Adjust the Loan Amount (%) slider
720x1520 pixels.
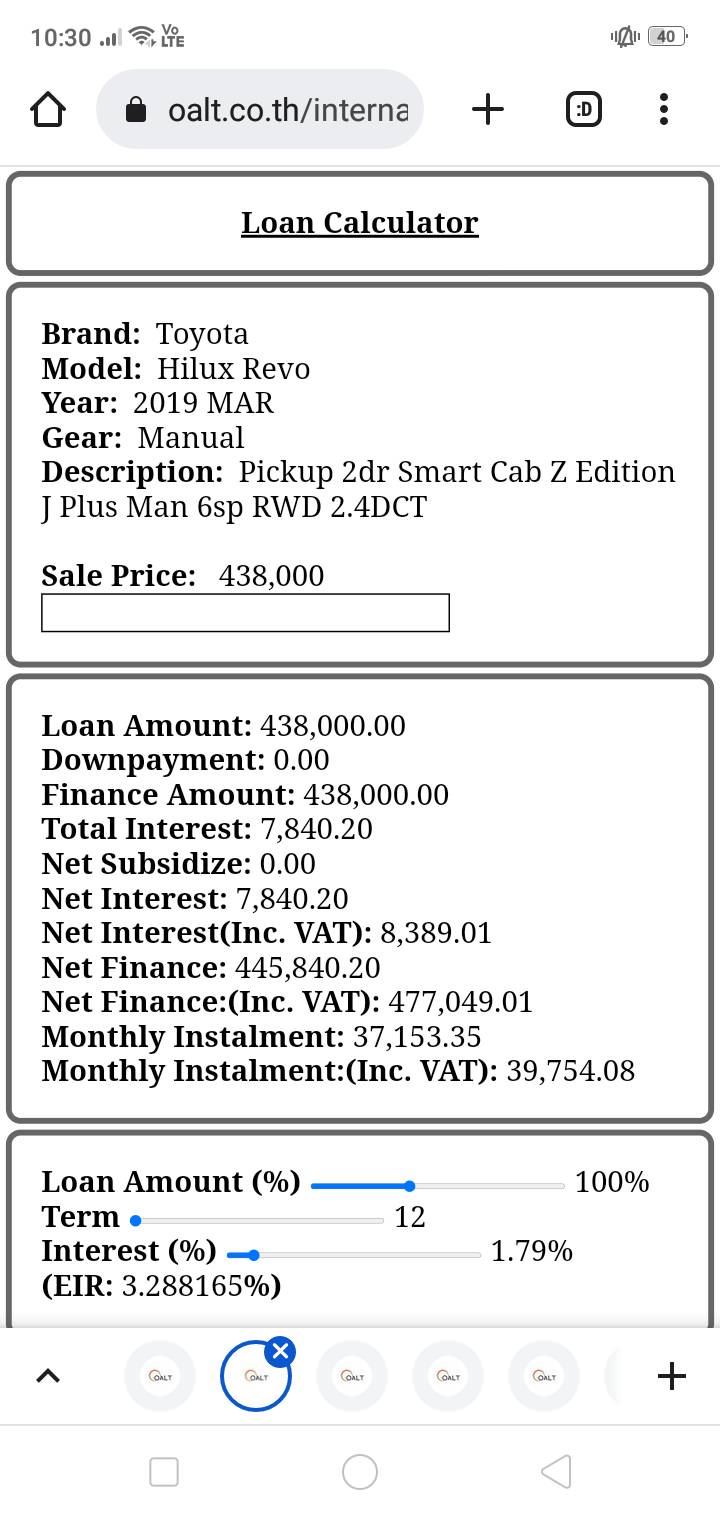[410, 1186]
